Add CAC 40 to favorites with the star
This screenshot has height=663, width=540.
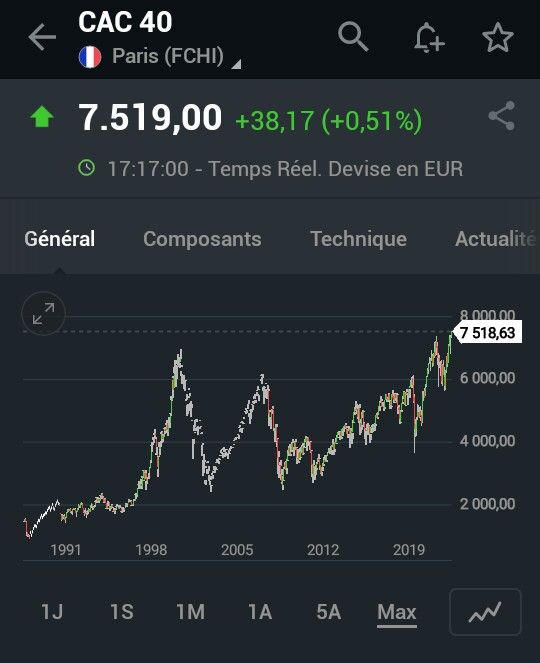pos(498,38)
